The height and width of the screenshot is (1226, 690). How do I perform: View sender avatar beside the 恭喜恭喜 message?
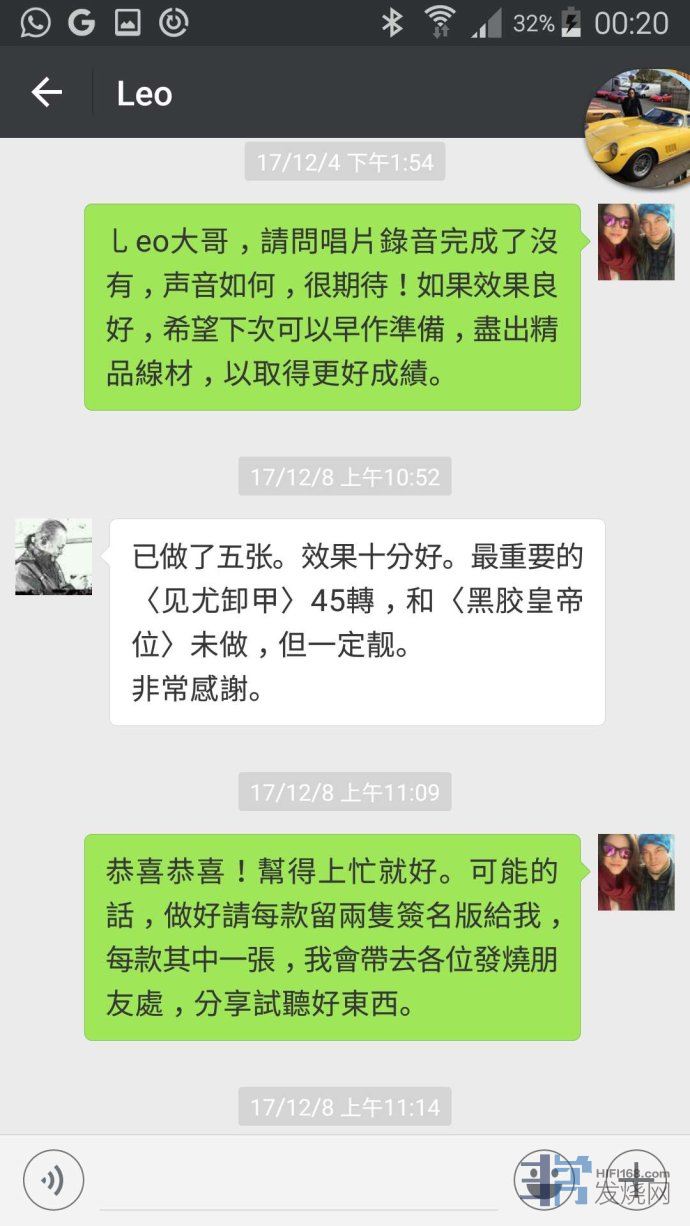pyautogui.click(x=636, y=872)
